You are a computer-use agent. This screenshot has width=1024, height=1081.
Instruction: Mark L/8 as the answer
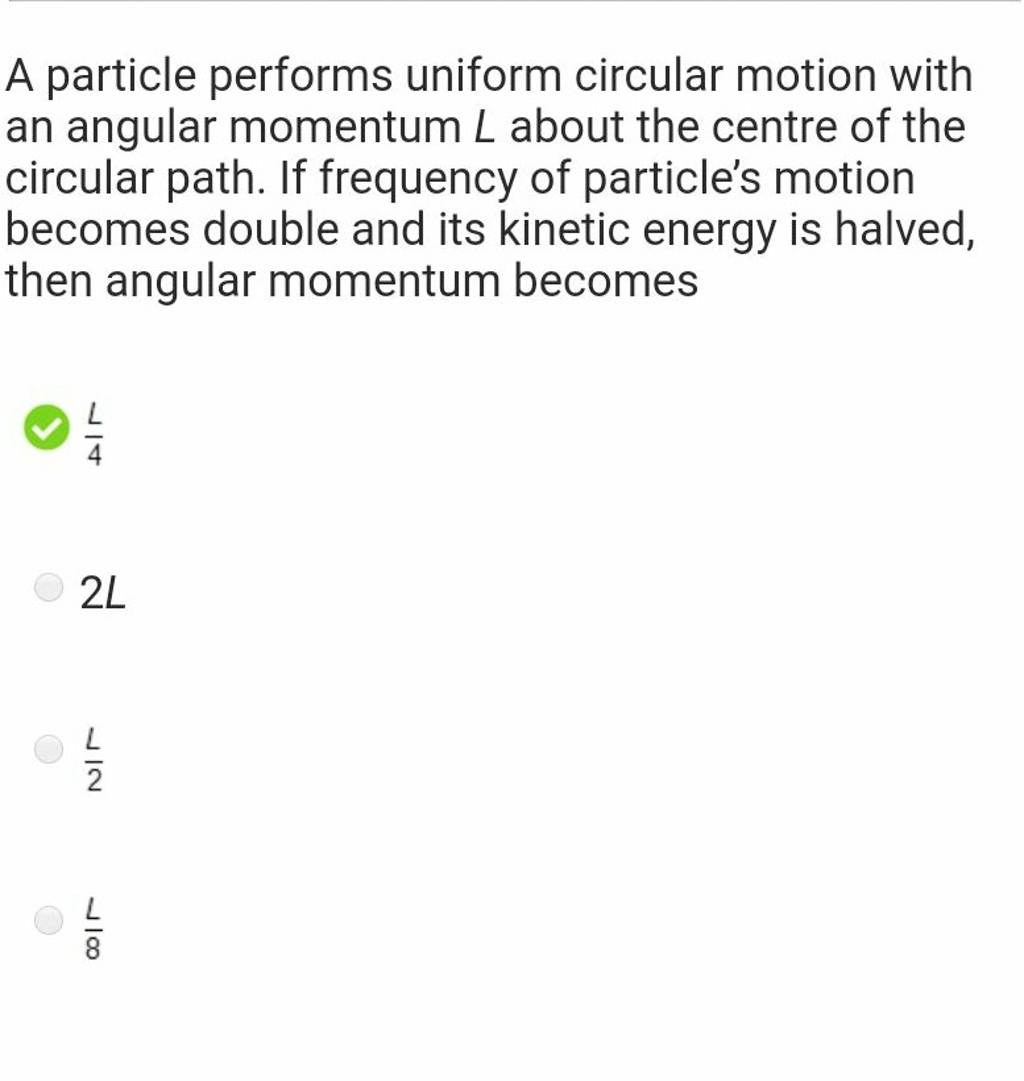tap(47, 920)
